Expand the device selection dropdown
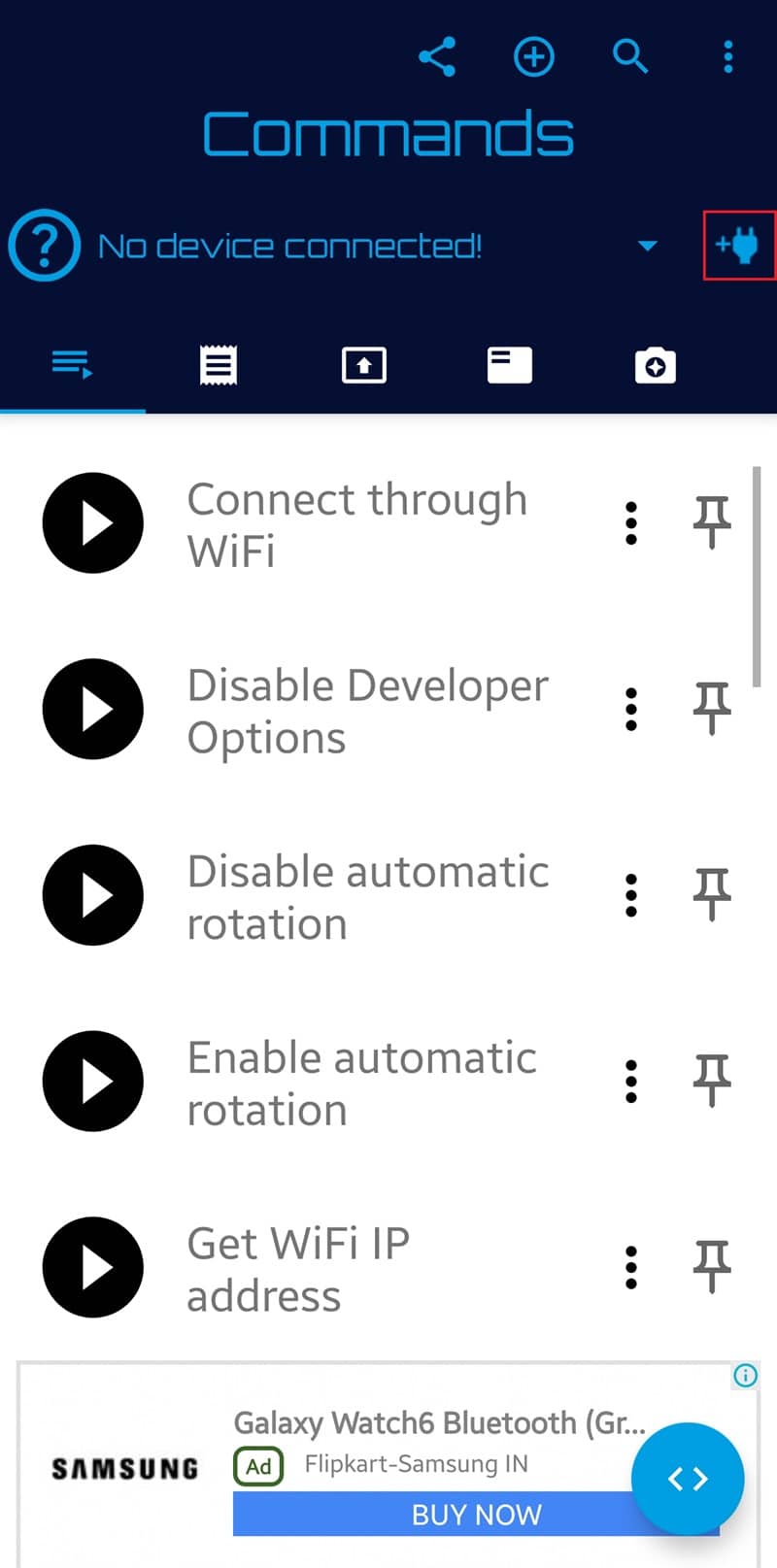The height and width of the screenshot is (1568, 777). tap(648, 246)
